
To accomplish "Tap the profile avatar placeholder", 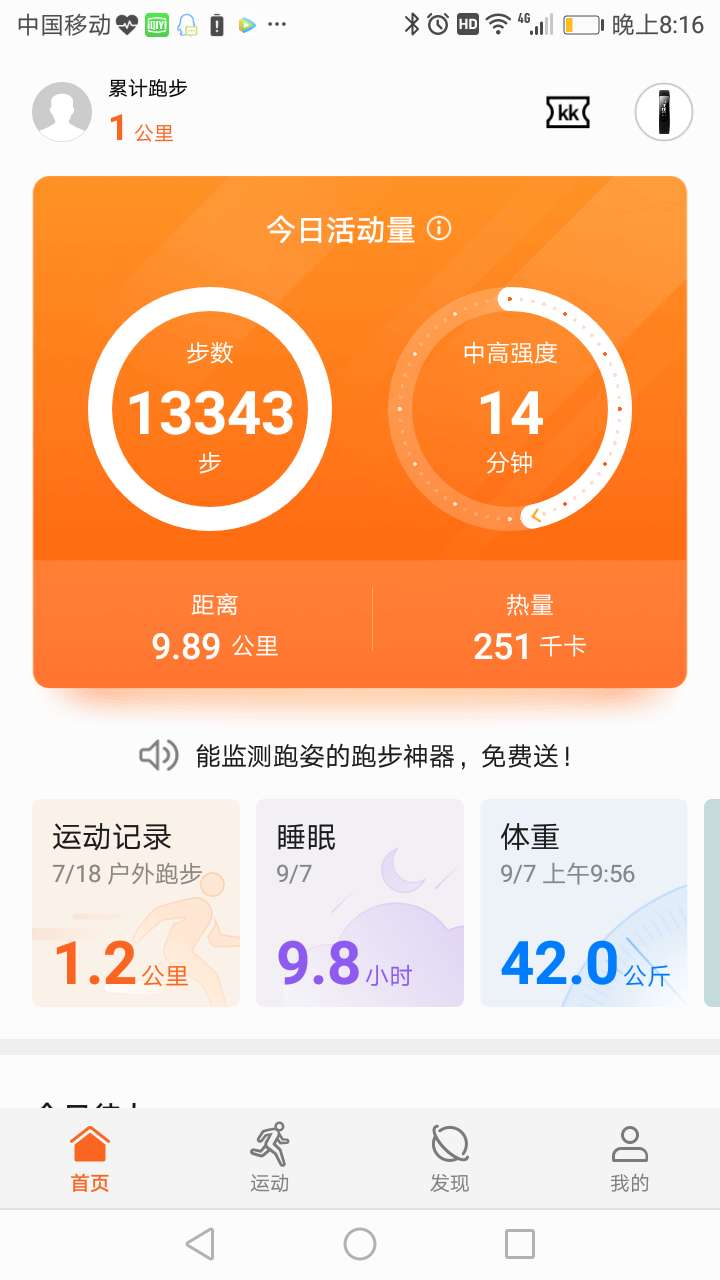I will (62, 111).
